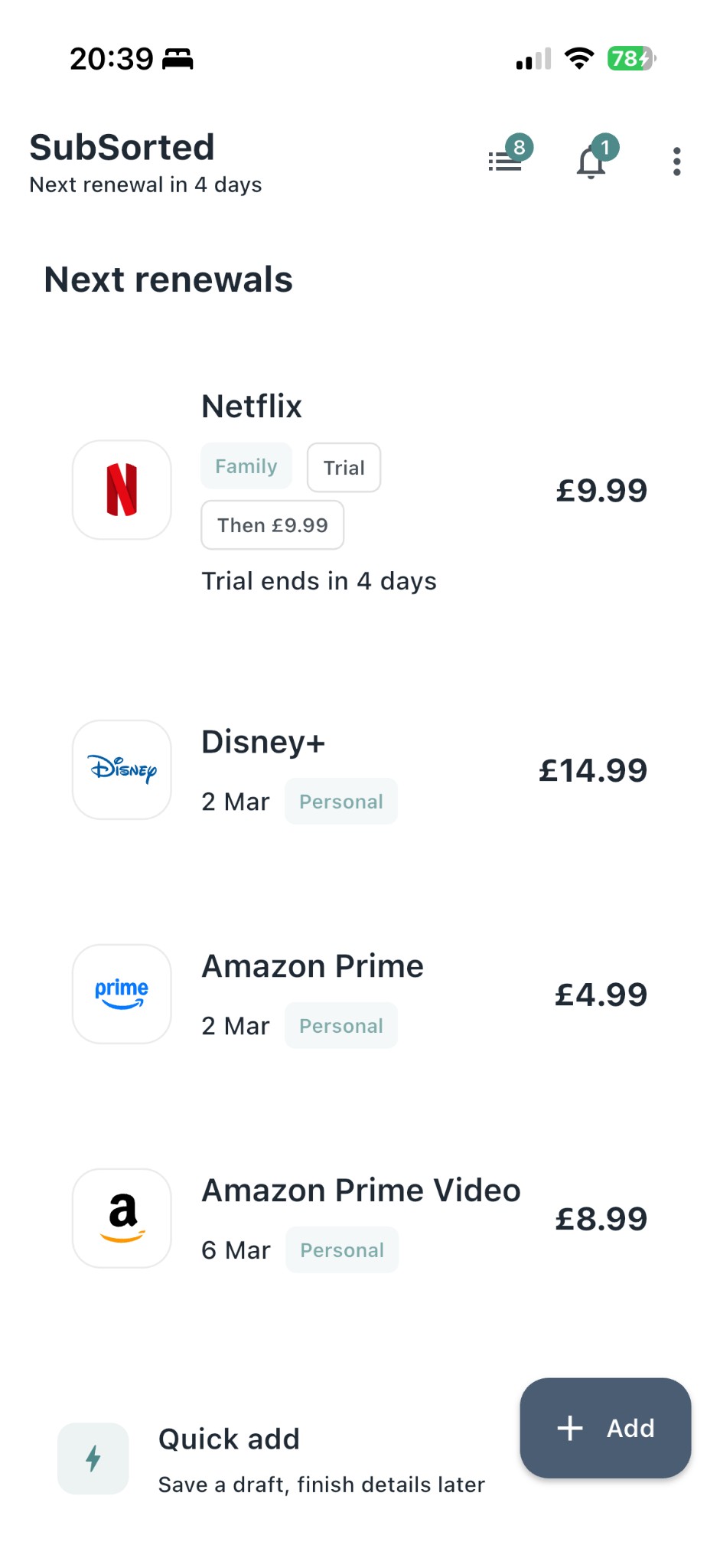Open the Next renewals section header

click(x=168, y=279)
